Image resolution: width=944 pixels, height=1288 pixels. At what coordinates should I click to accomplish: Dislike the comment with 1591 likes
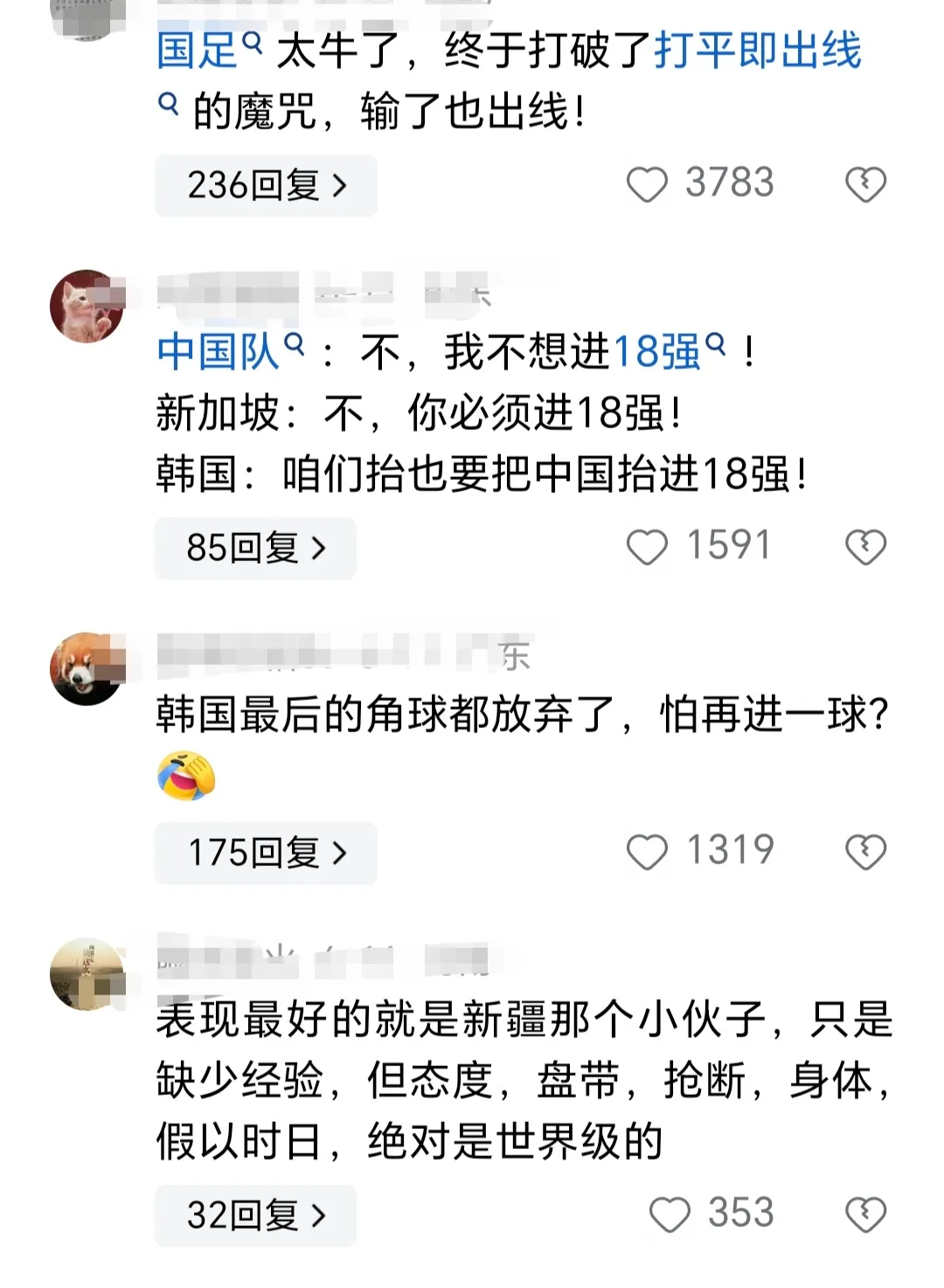(x=865, y=548)
